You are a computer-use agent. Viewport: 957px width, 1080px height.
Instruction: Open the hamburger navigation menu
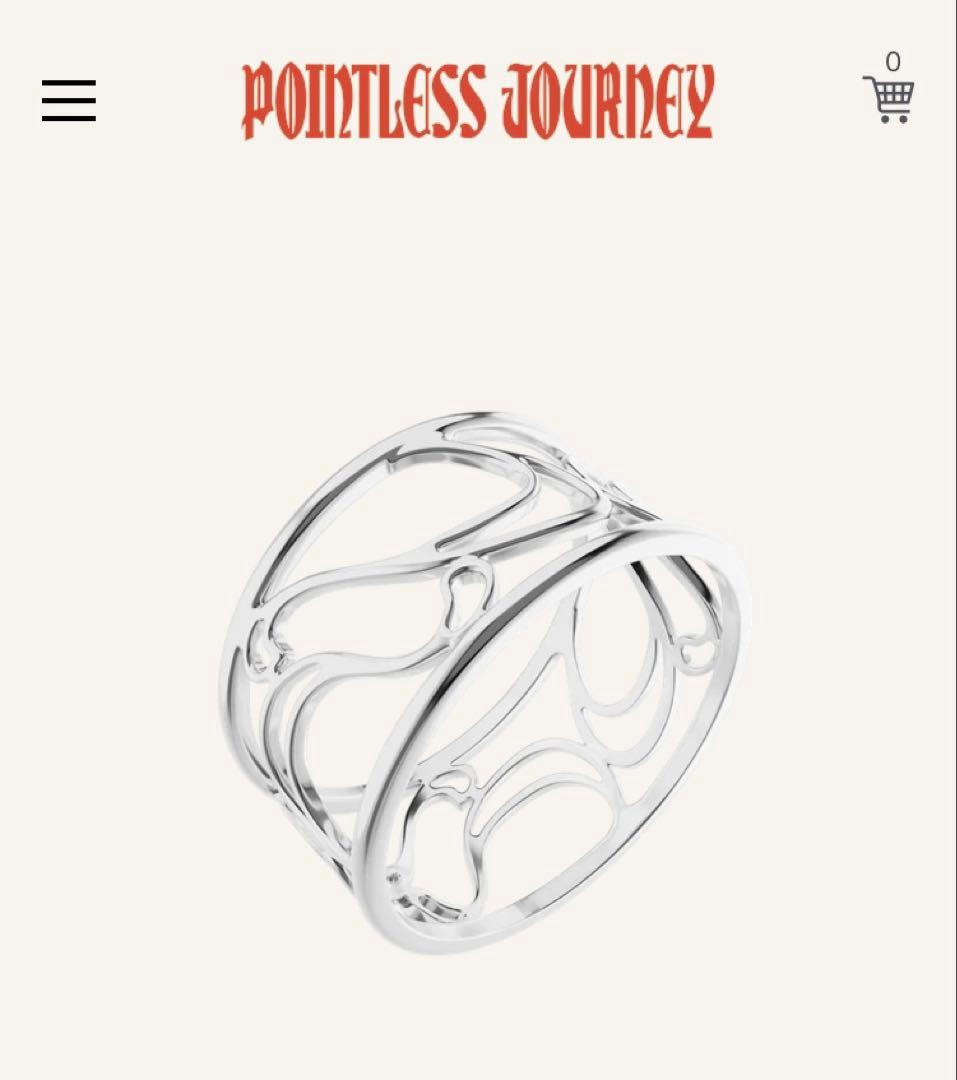[69, 101]
